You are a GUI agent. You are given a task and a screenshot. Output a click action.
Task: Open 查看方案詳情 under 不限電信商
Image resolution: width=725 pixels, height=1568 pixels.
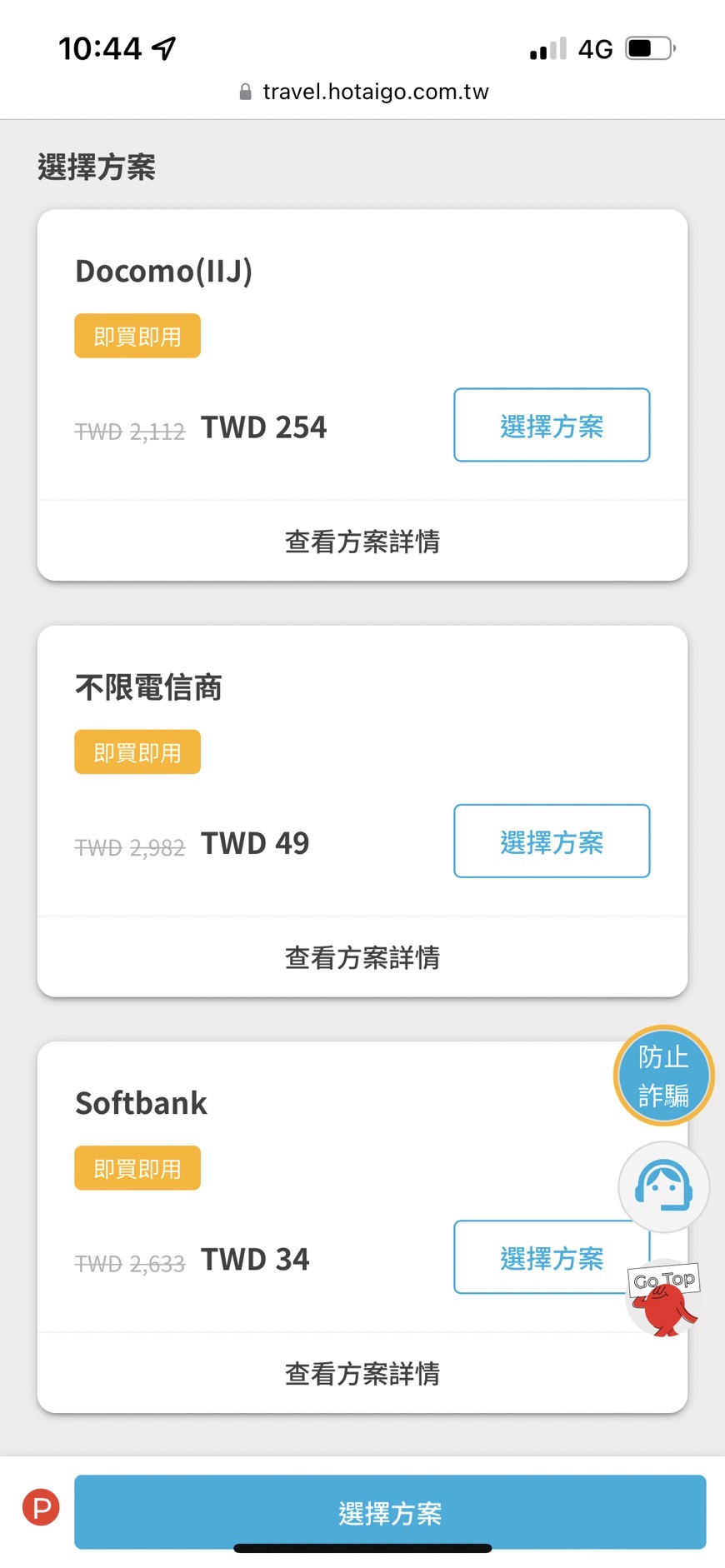(x=362, y=957)
